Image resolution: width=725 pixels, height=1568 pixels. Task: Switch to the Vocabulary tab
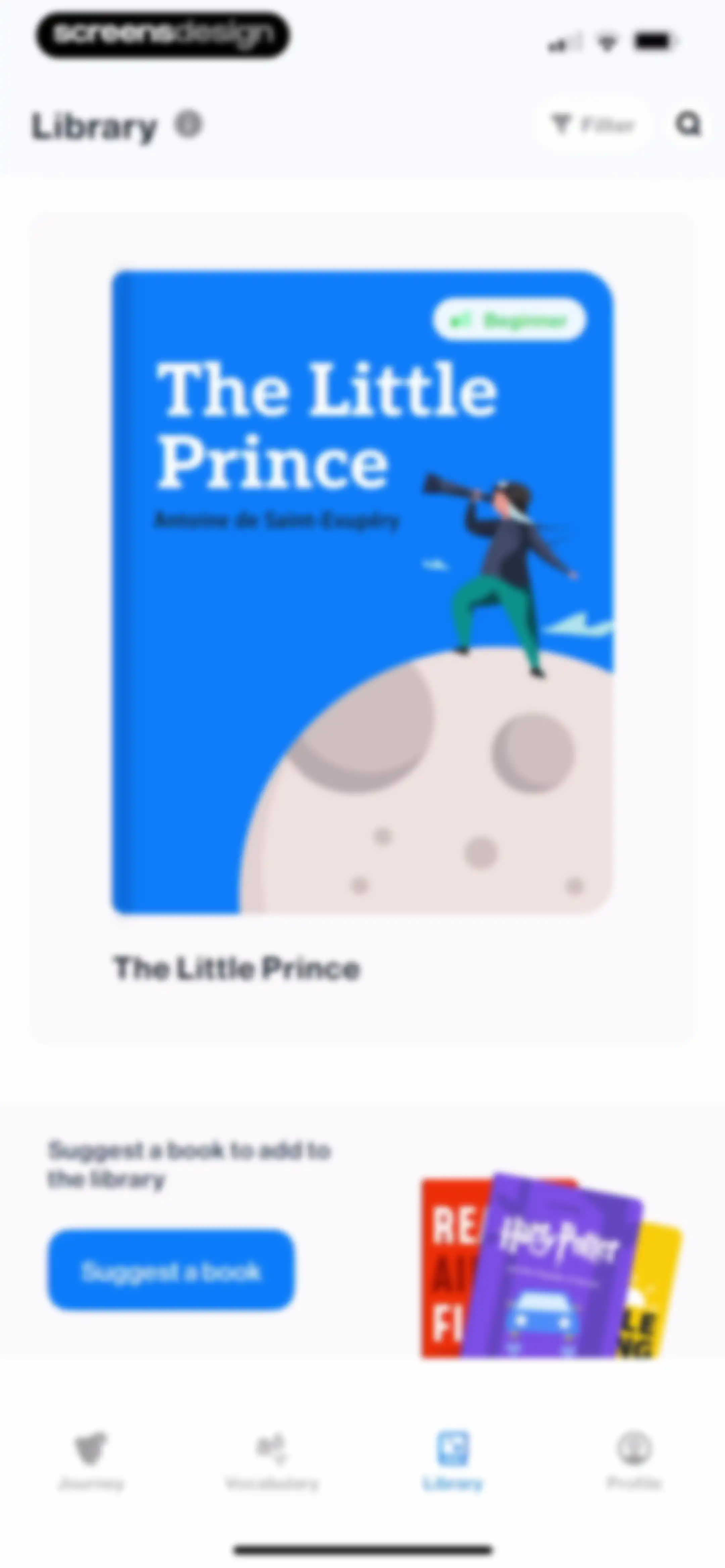272,1460
